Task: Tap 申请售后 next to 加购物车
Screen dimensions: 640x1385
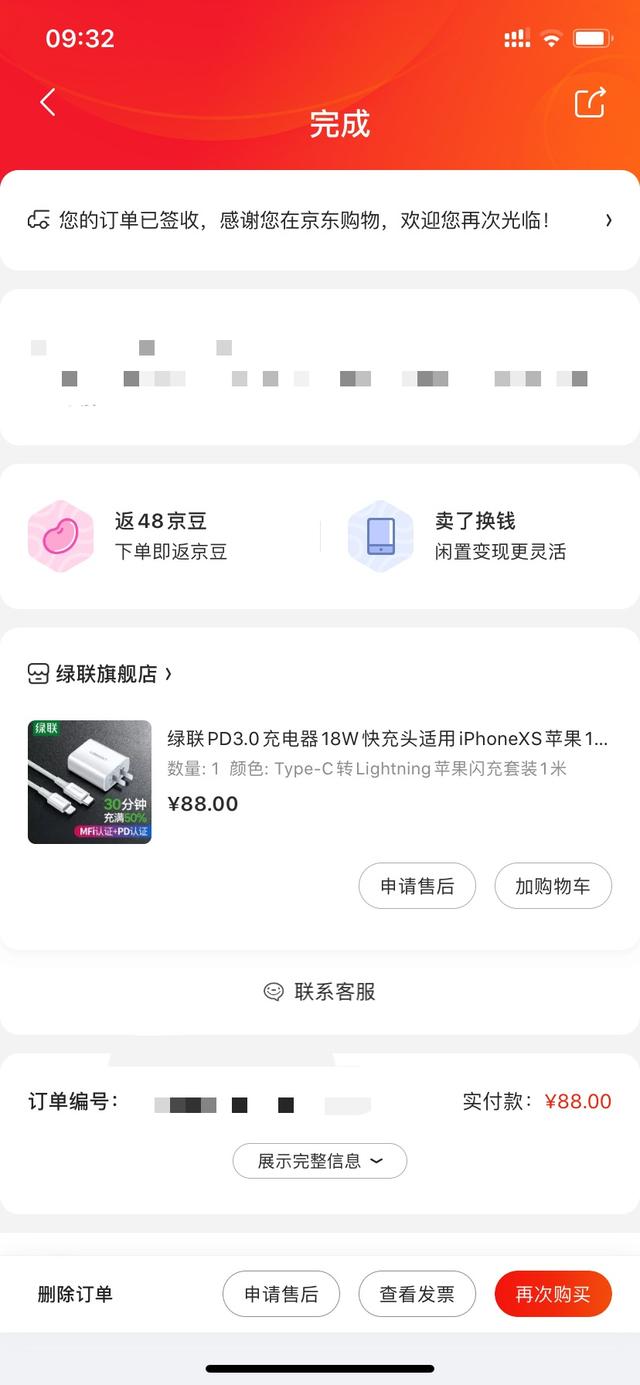Action: point(417,886)
